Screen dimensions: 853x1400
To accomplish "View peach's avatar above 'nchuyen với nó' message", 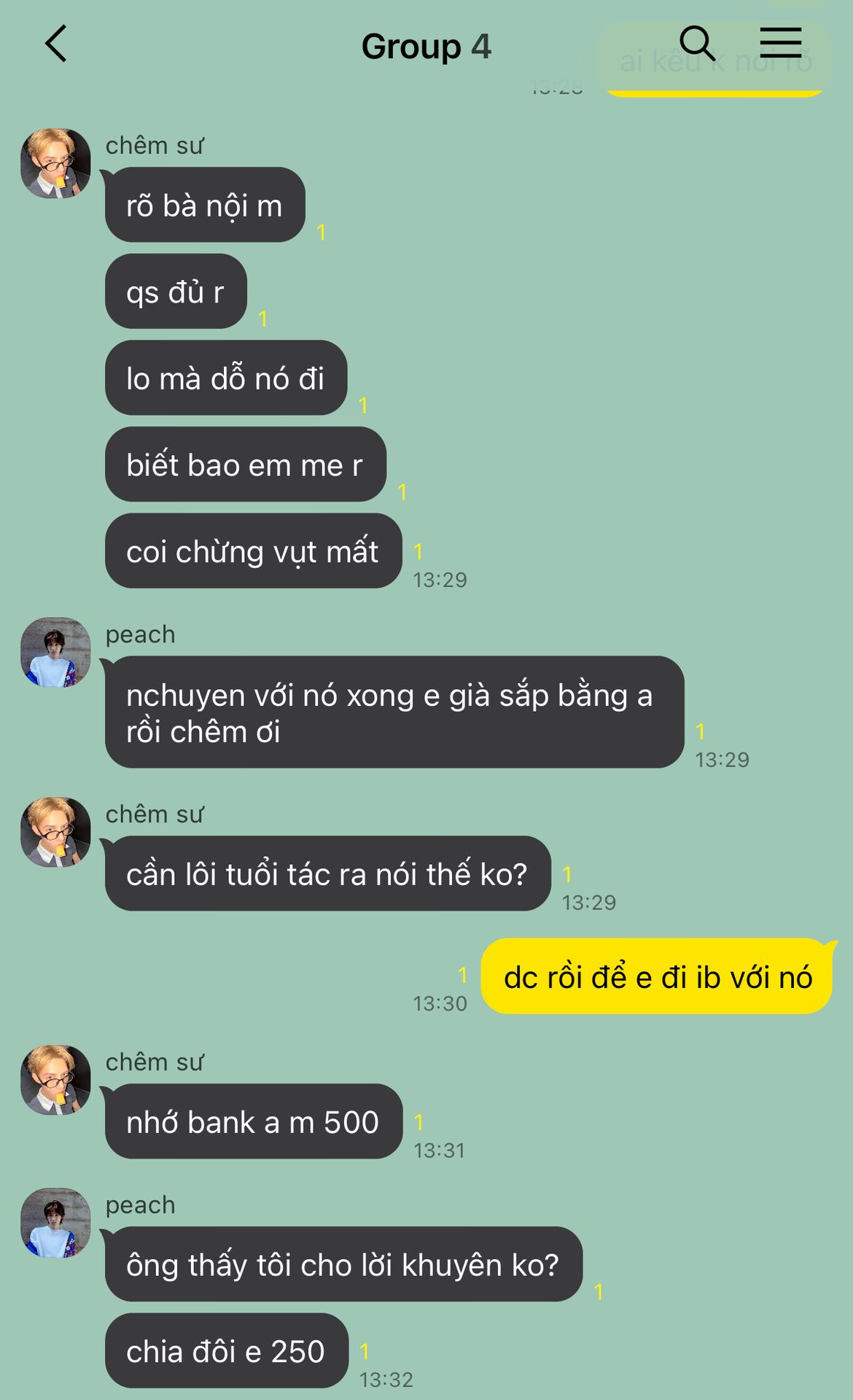I will [x=55, y=653].
